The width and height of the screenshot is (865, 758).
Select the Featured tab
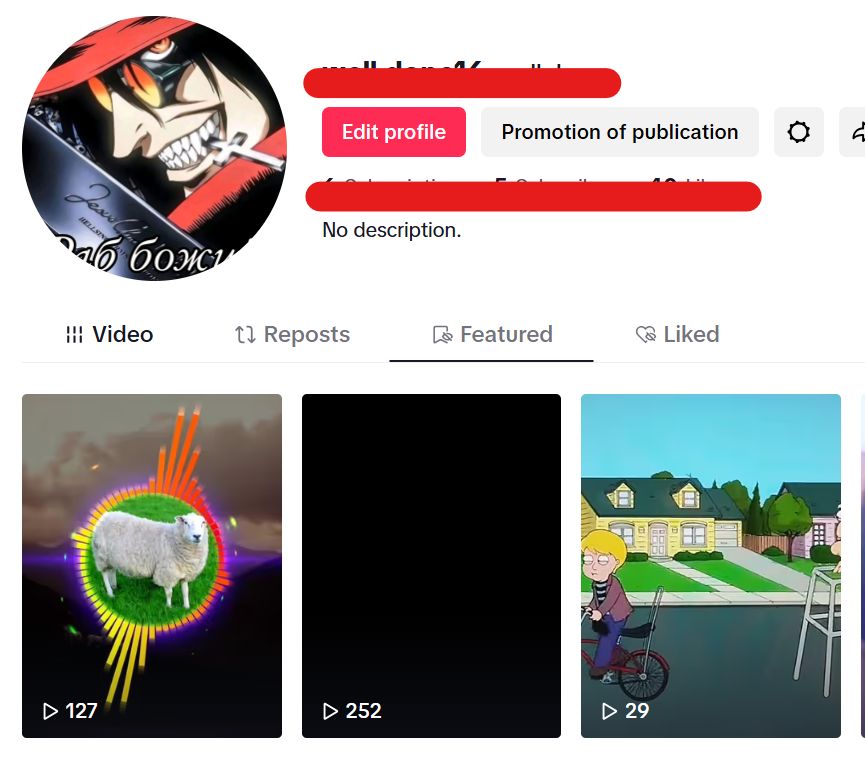coord(492,334)
